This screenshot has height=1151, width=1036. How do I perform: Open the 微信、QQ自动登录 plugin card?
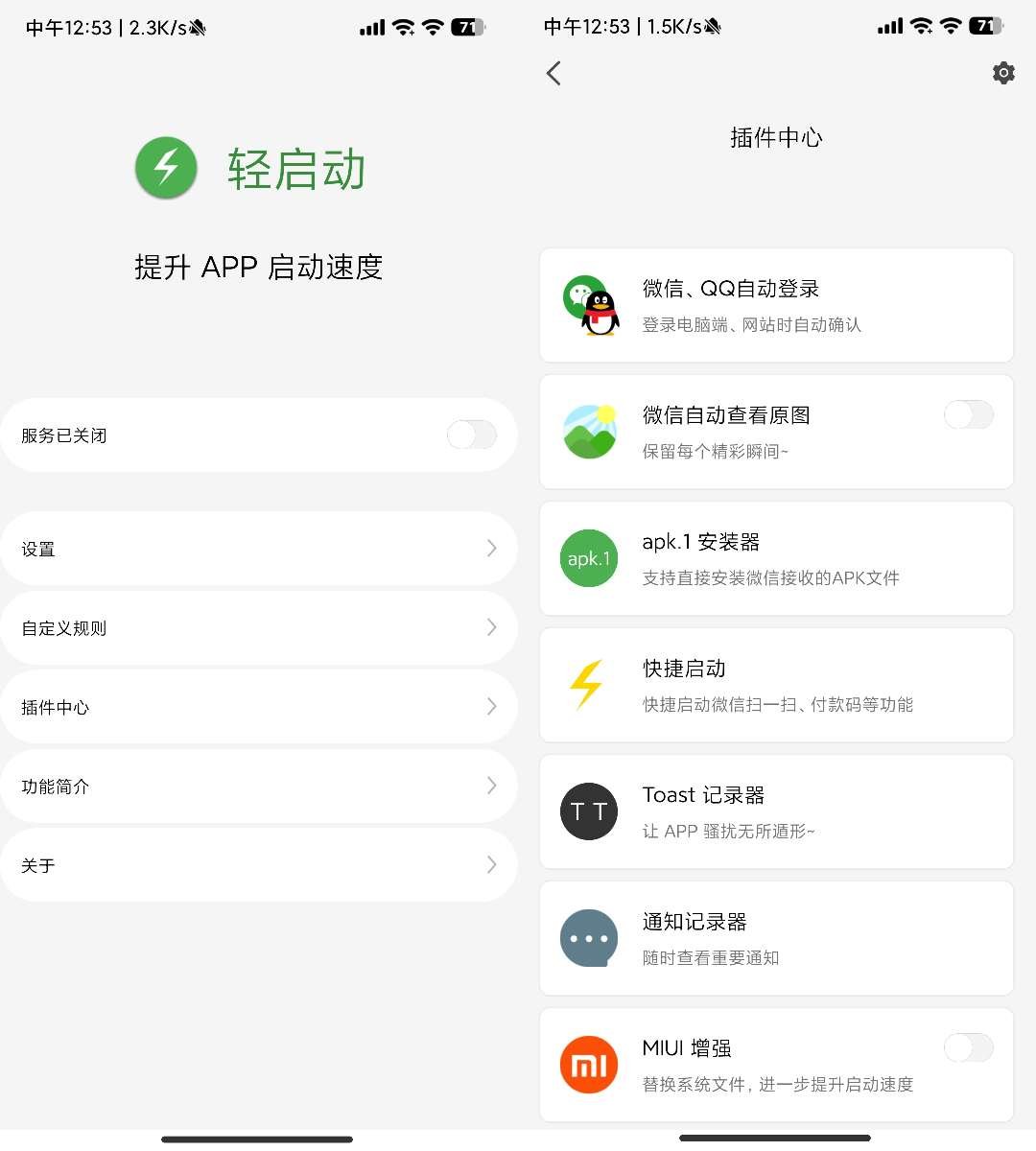(776, 305)
